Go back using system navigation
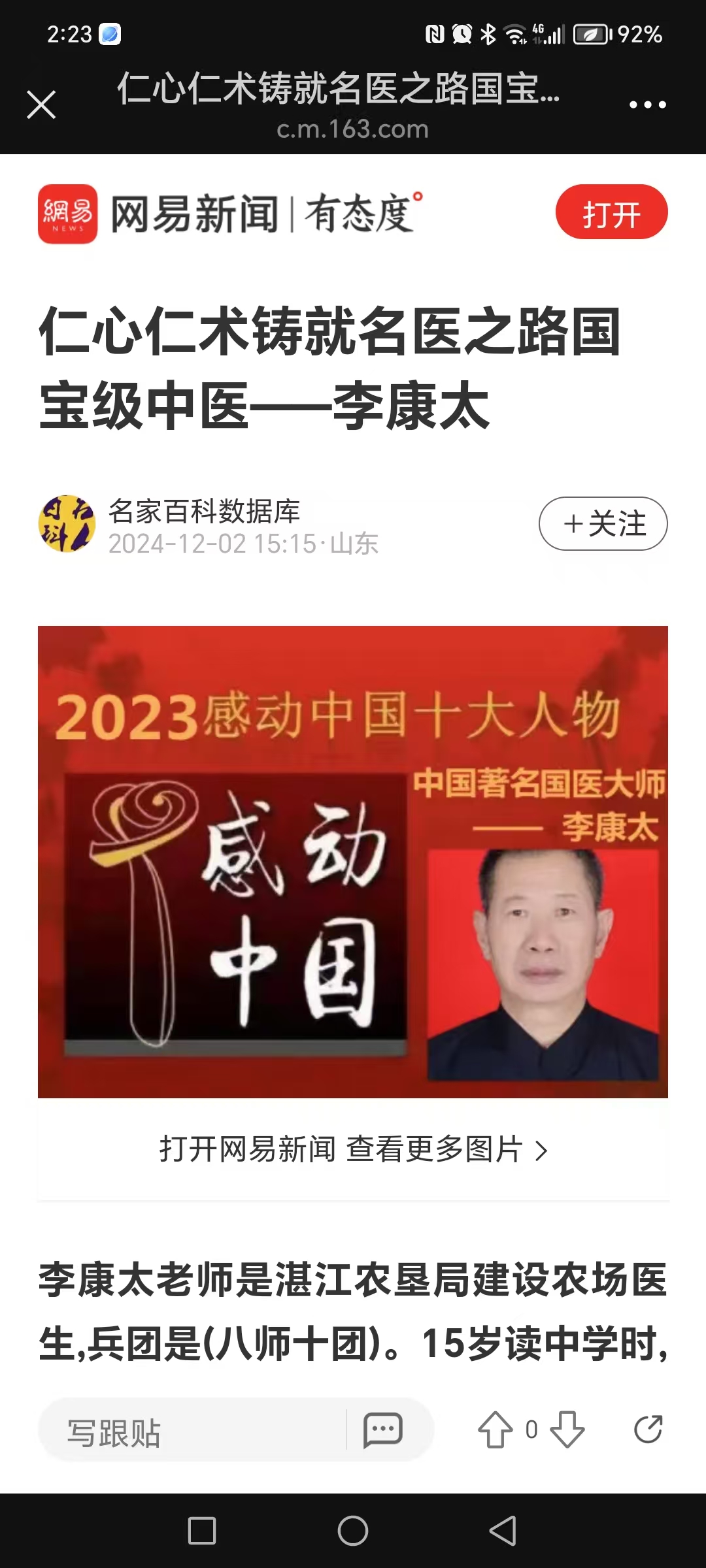 pos(503,1530)
